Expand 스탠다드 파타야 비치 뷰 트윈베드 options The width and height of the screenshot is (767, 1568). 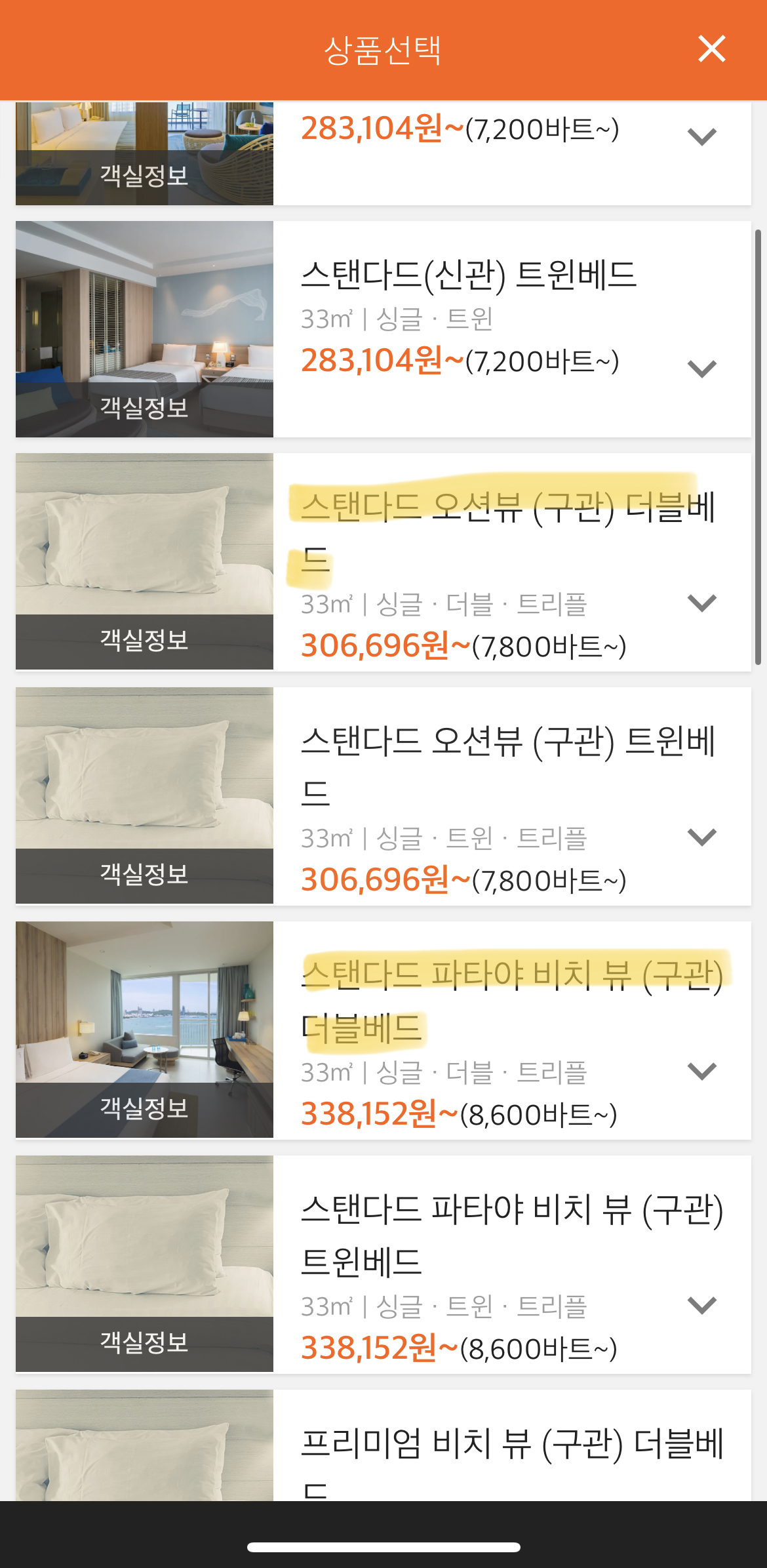pyautogui.click(x=701, y=1305)
